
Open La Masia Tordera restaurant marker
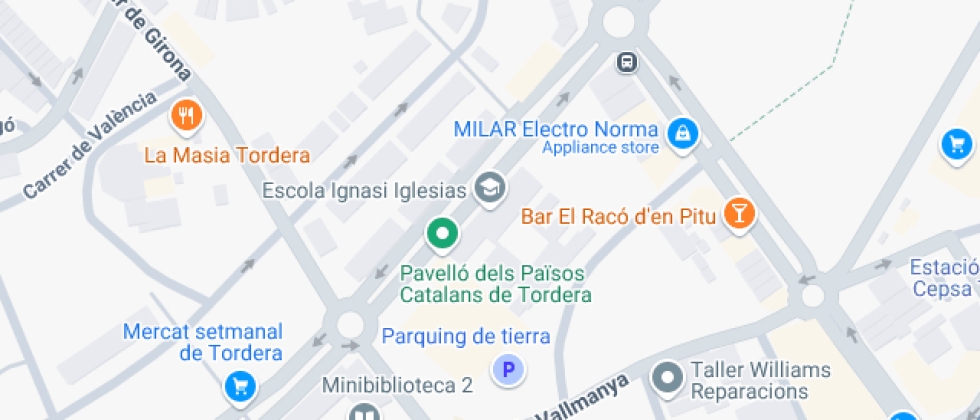[x=186, y=117]
